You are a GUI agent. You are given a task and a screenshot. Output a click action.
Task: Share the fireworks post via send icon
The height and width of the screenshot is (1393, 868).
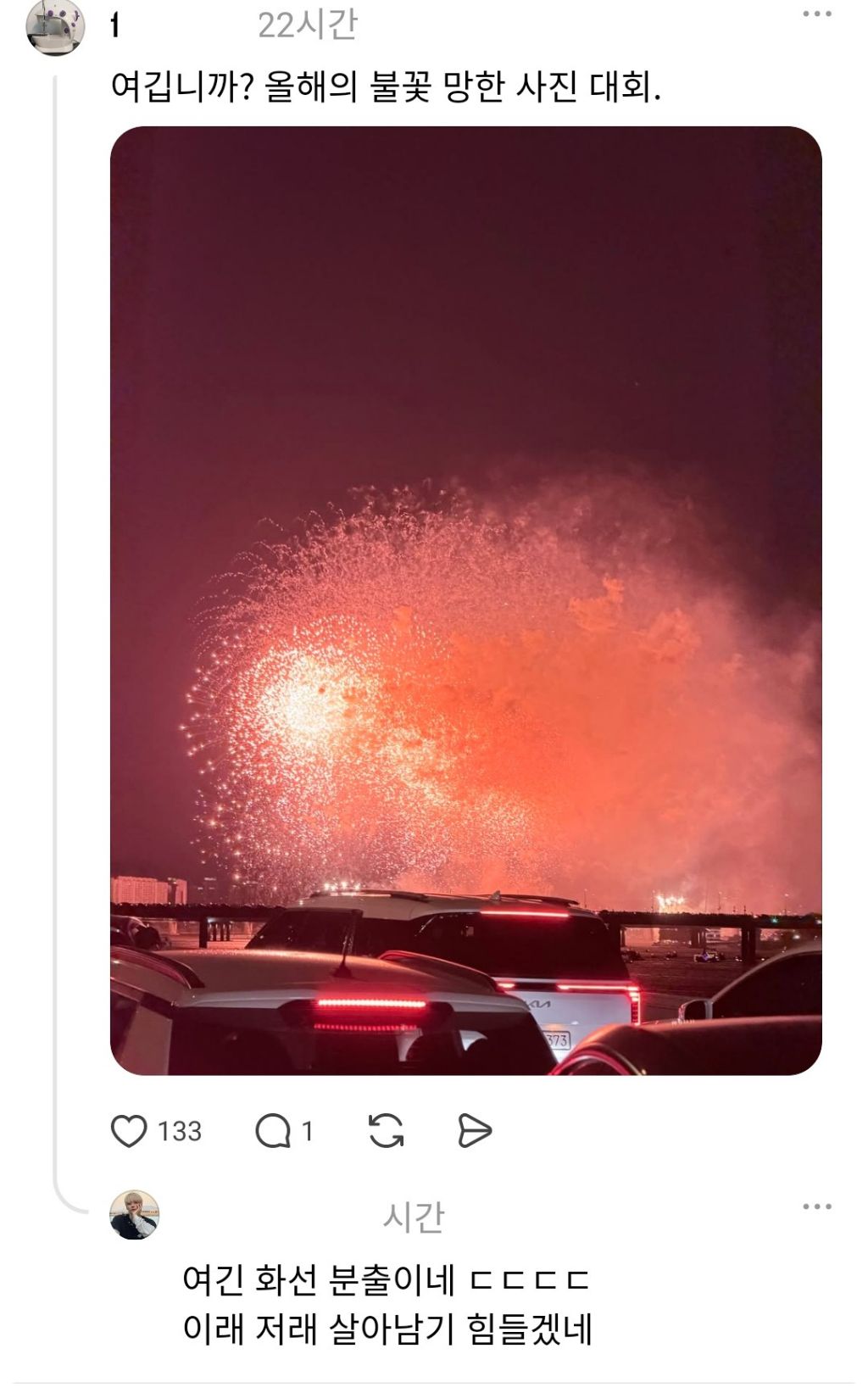point(475,1131)
